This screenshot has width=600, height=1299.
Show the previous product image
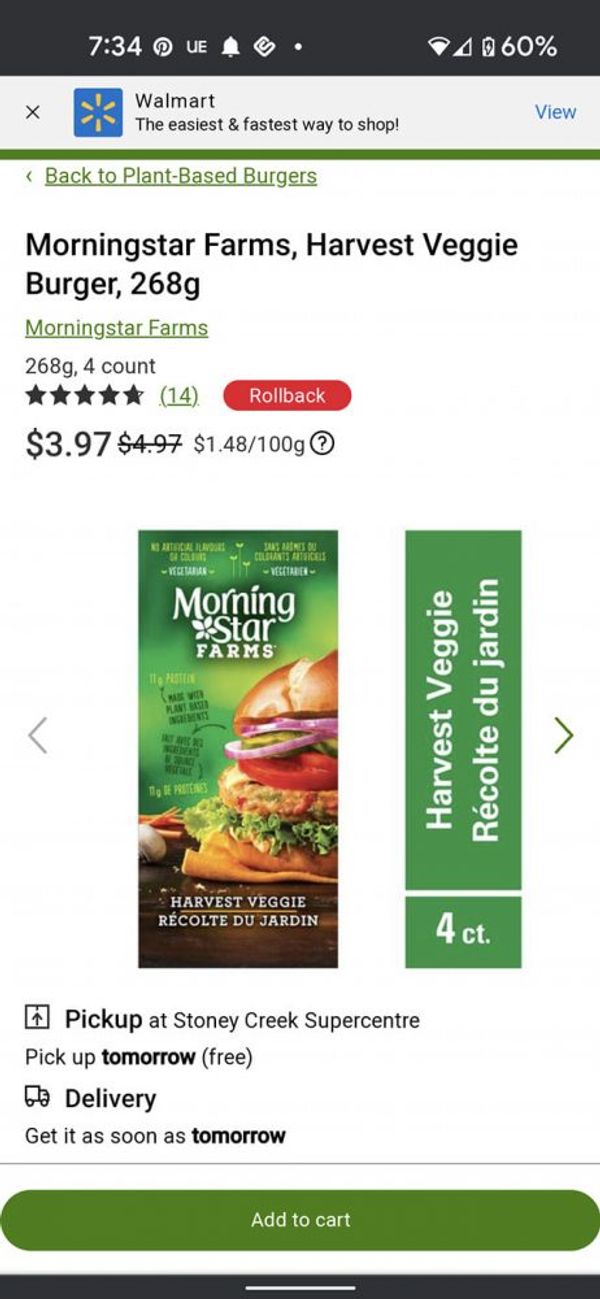37,736
